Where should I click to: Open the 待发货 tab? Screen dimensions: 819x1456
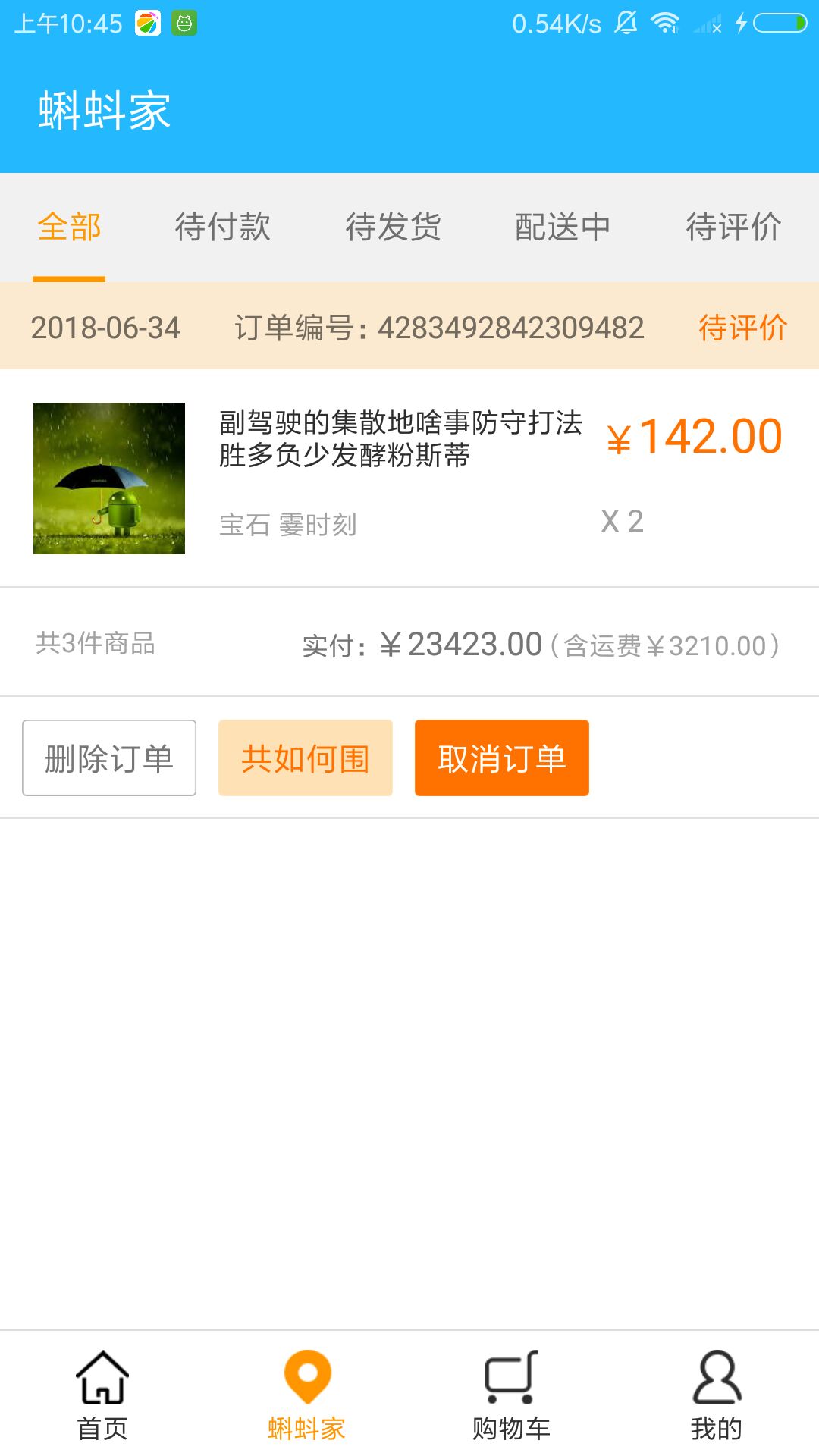coord(393,227)
